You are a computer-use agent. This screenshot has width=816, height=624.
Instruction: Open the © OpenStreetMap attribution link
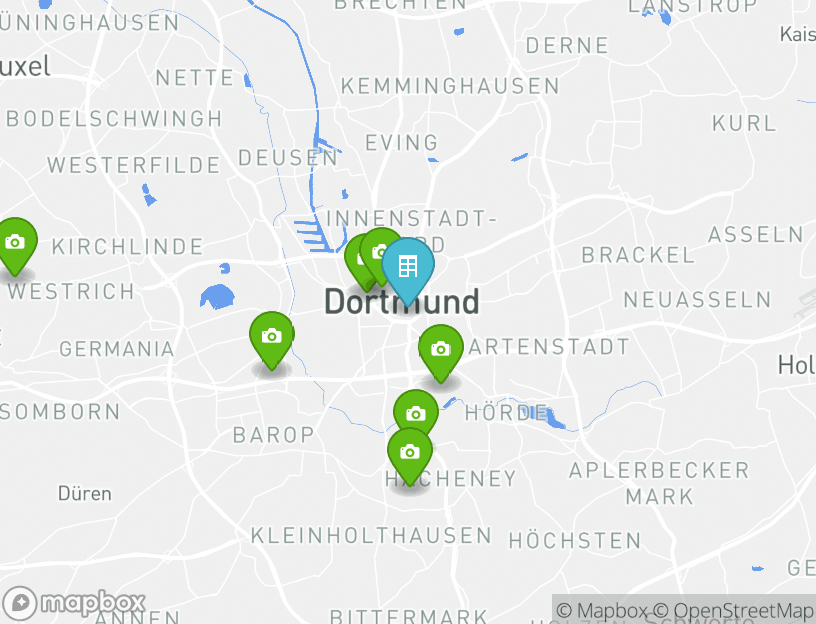[x=734, y=610]
